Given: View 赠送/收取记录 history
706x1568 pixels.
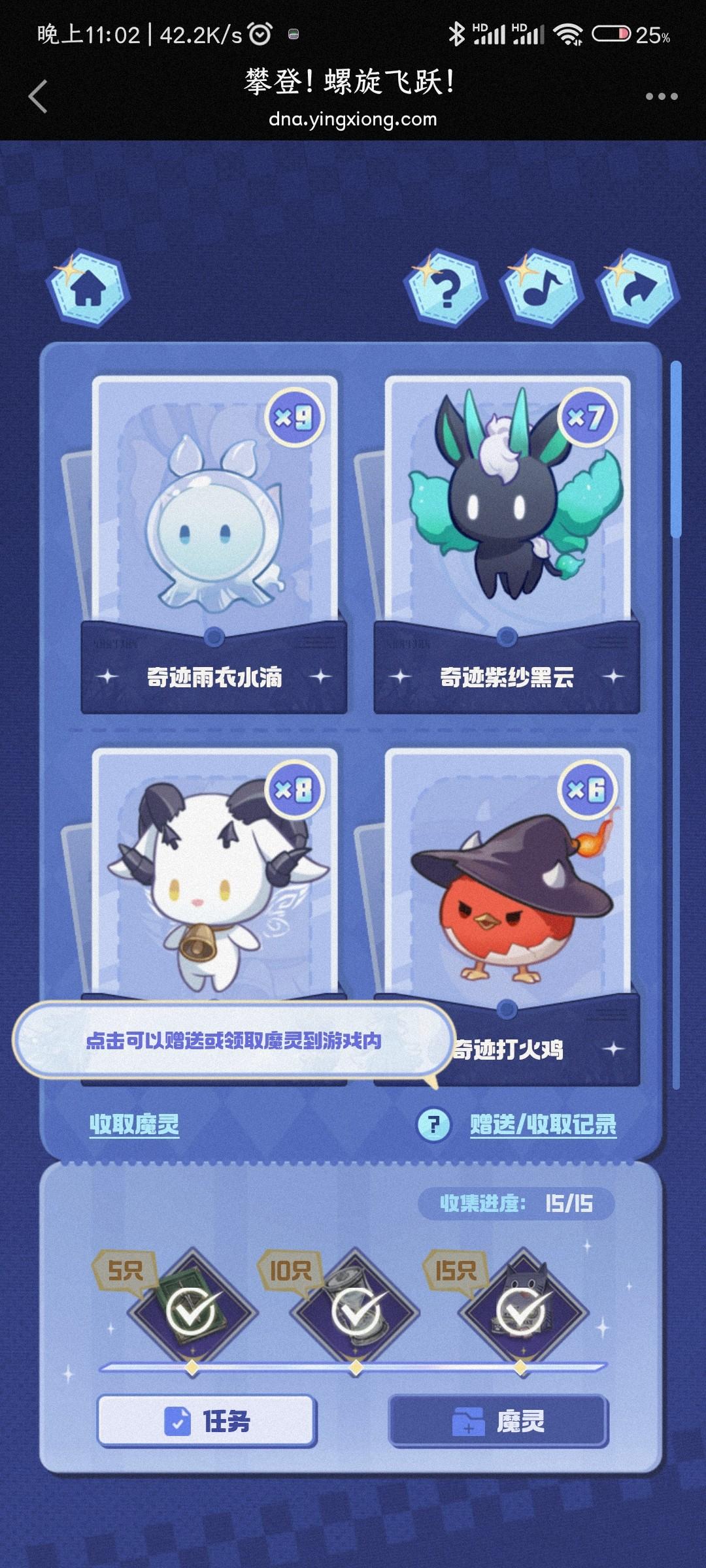Looking at the screenshot, I should (543, 1124).
